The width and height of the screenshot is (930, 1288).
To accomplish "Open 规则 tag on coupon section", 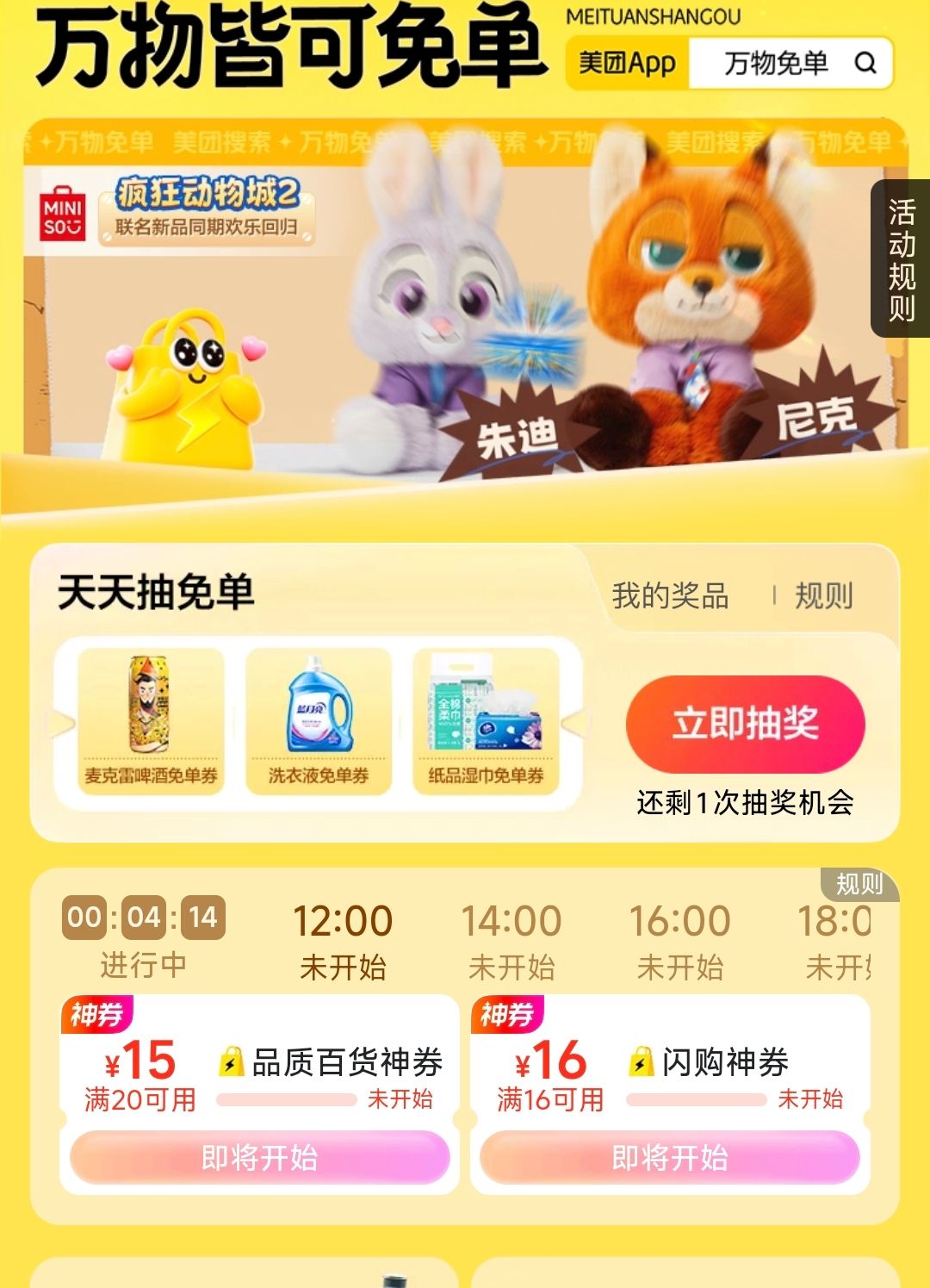I will [x=859, y=884].
